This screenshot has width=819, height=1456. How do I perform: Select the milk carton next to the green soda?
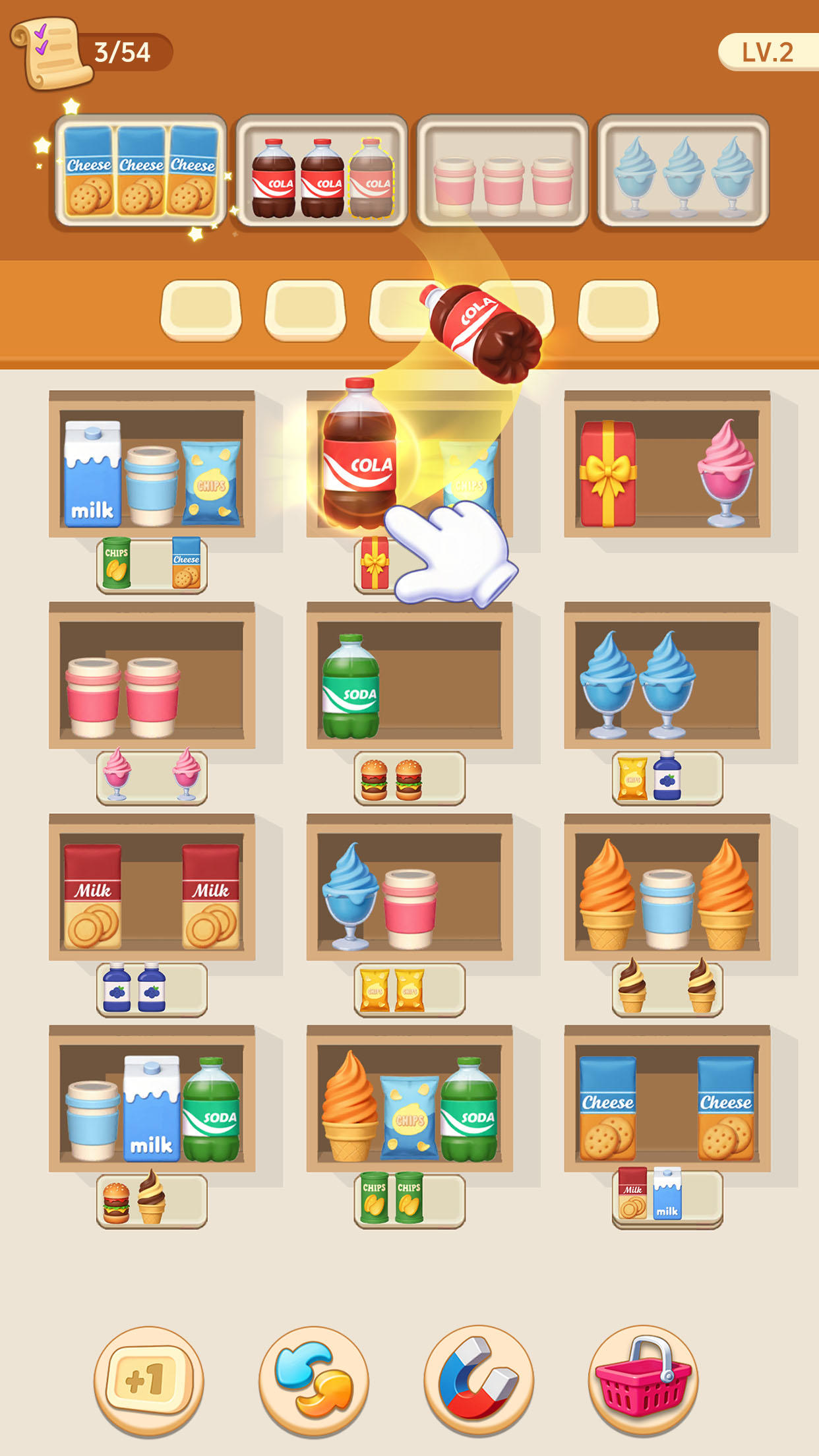pos(152,1109)
